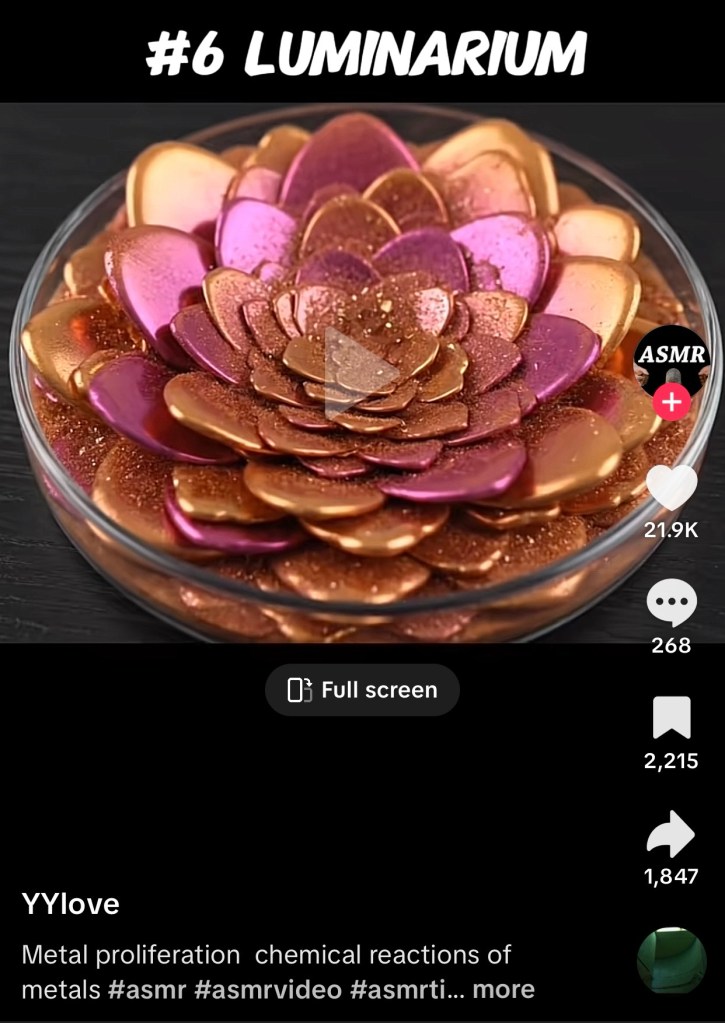Open the #asmrvideo hashtag
The image size is (725, 1023).
pyautogui.click(x=265, y=989)
